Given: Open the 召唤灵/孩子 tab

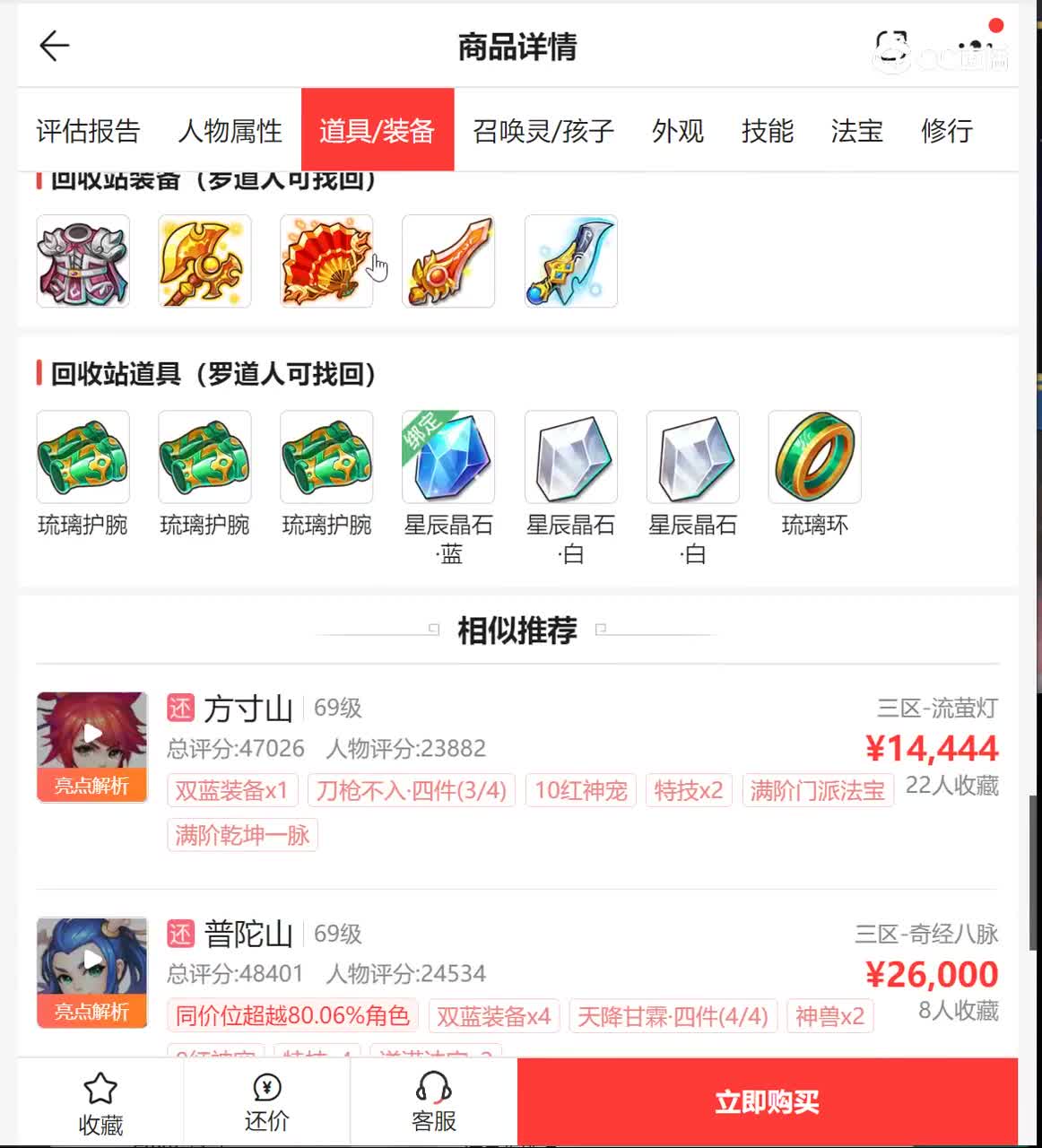Looking at the screenshot, I should click(x=543, y=131).
